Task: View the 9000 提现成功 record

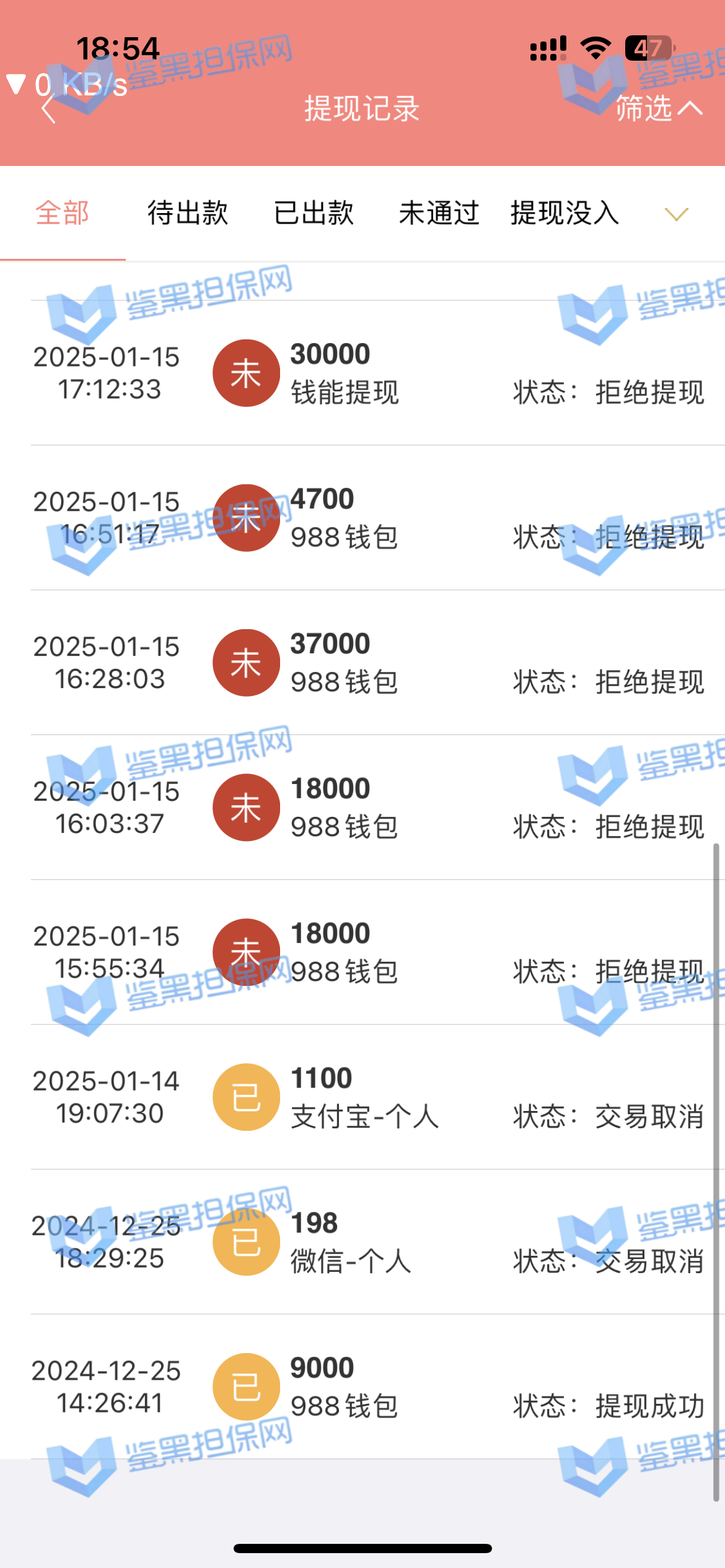Action: point(372,1387)
